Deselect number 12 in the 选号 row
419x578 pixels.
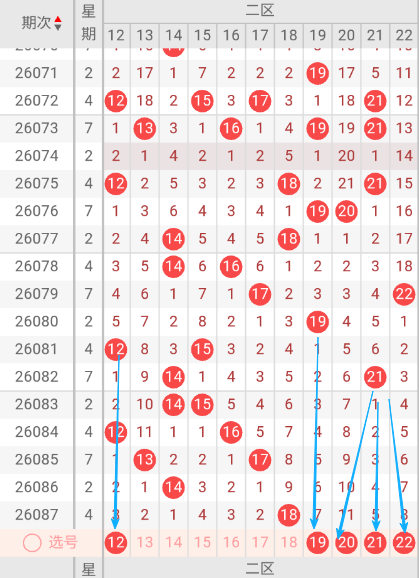coord(116,543)
